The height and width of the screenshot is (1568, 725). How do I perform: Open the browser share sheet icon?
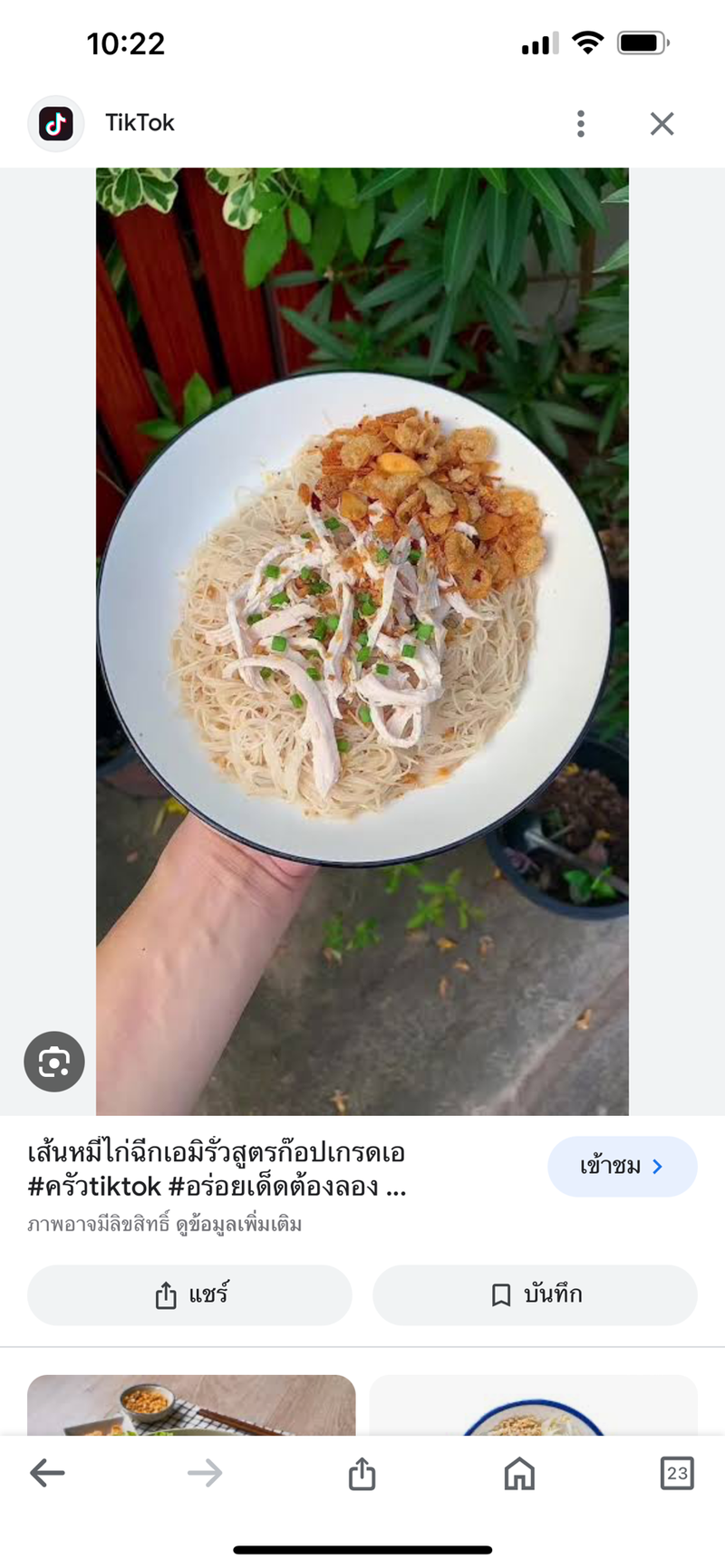point(362,1473)
